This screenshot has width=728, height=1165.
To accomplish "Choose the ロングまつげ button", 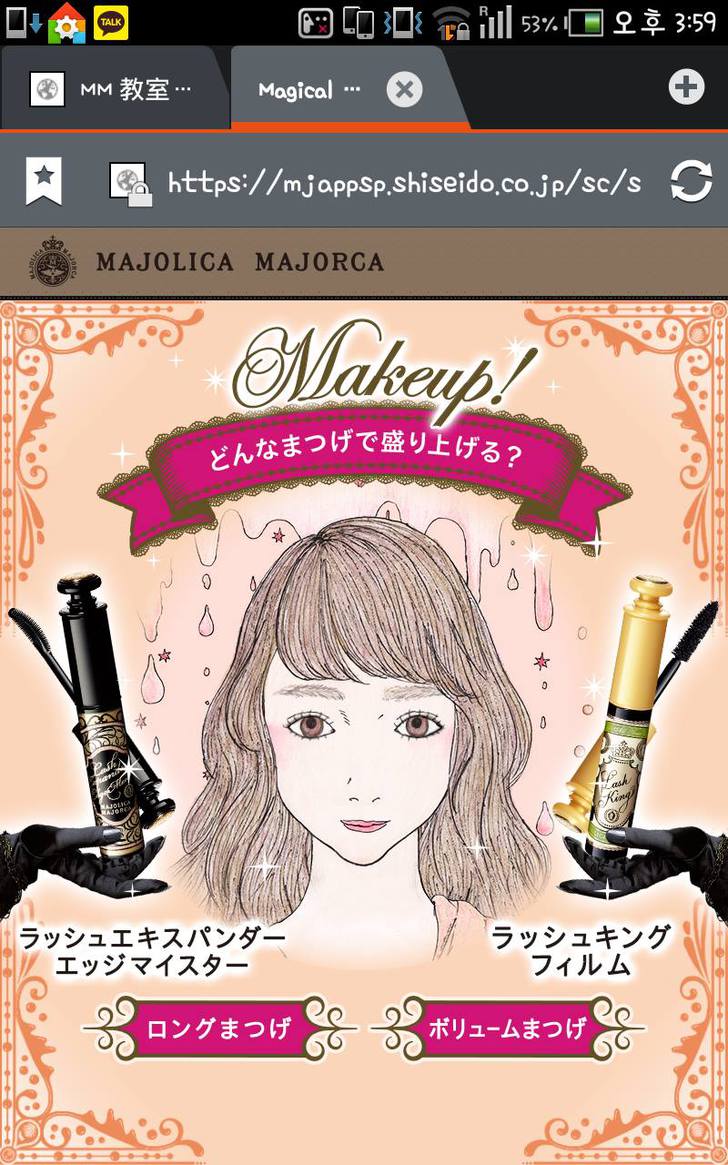I will (219, 1028).
